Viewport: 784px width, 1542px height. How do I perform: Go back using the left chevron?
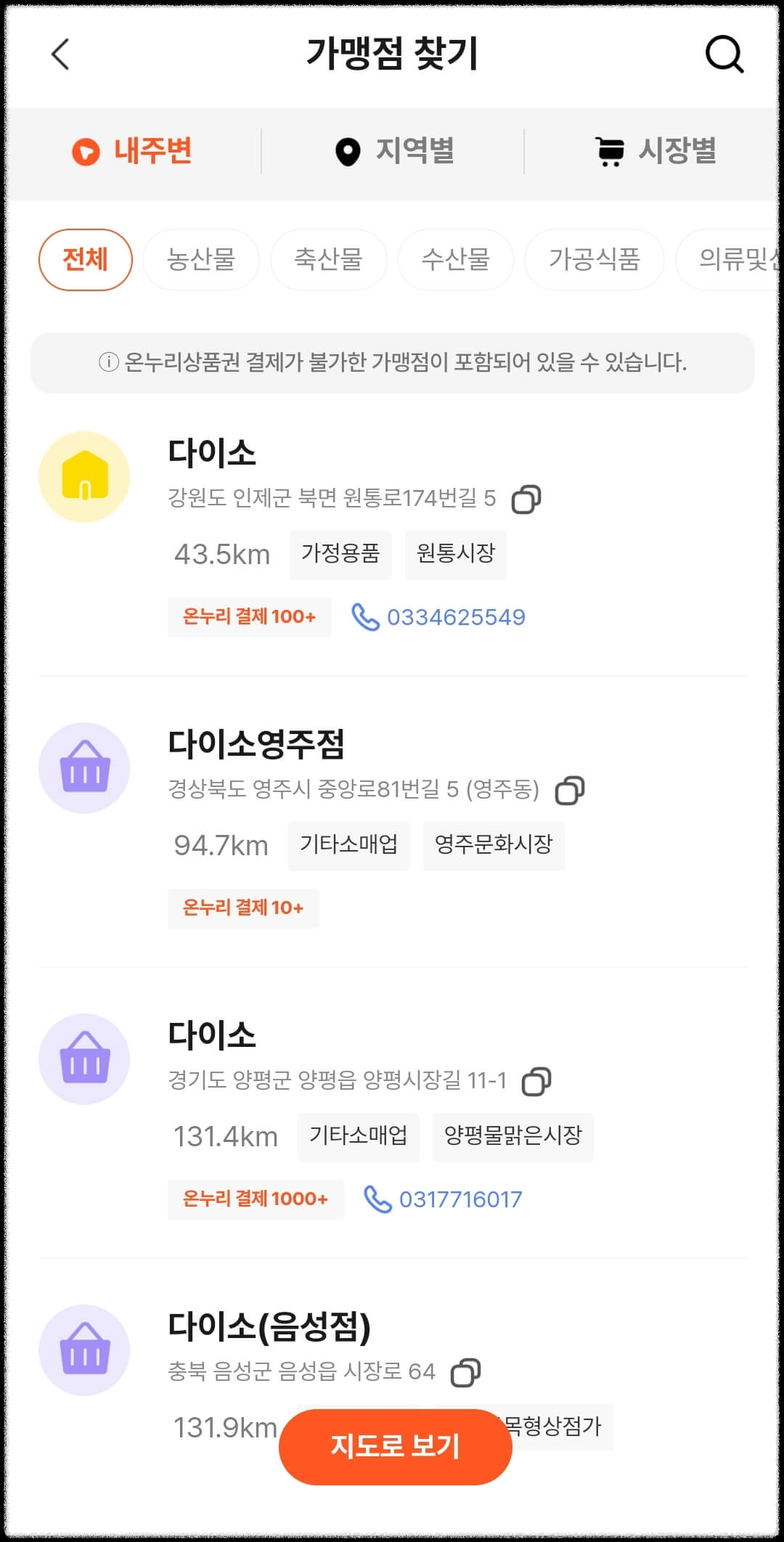pyautogui.click(x=60, y=54)
